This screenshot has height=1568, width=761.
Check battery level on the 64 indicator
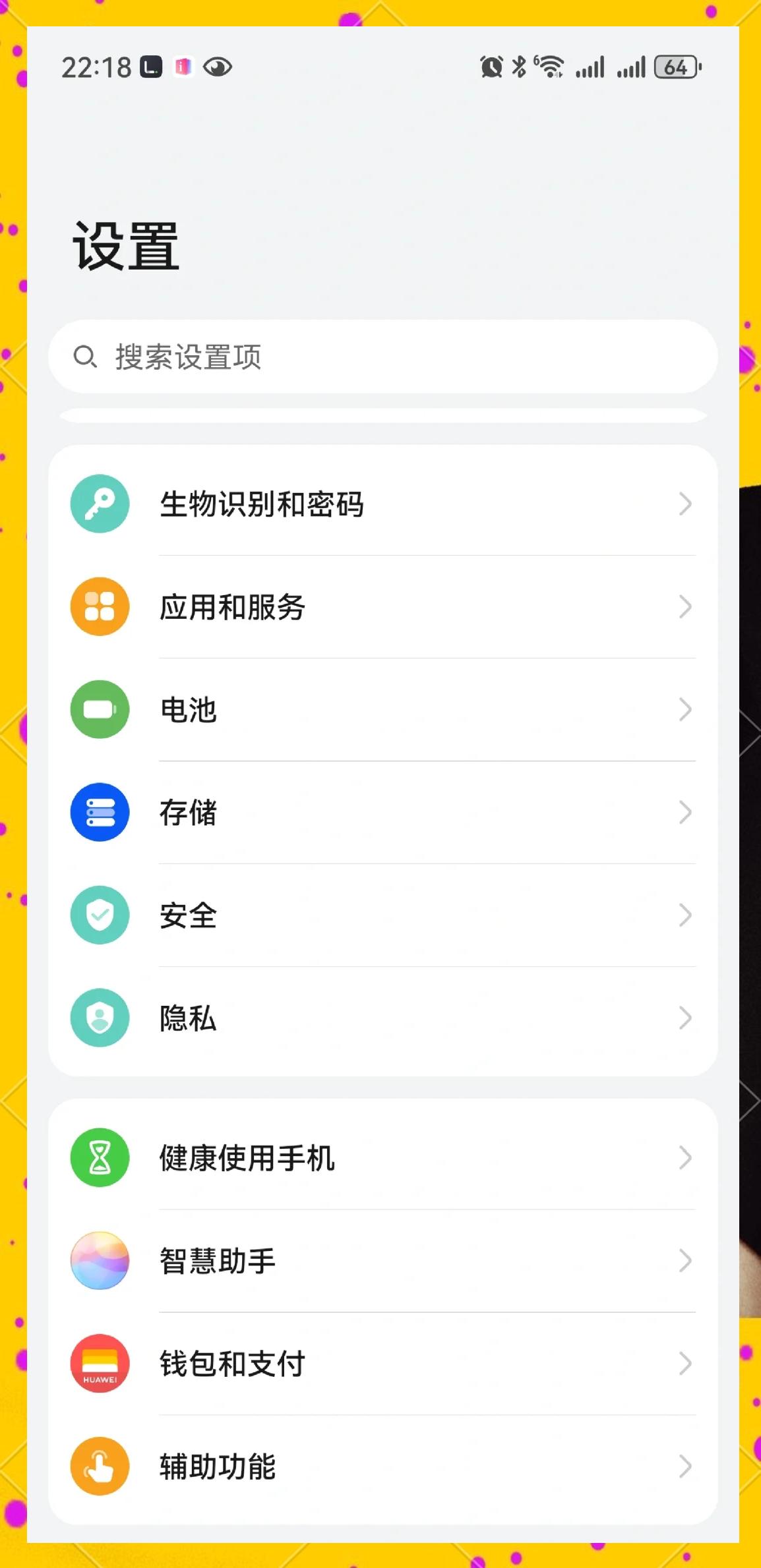click(x=675, y=66)
